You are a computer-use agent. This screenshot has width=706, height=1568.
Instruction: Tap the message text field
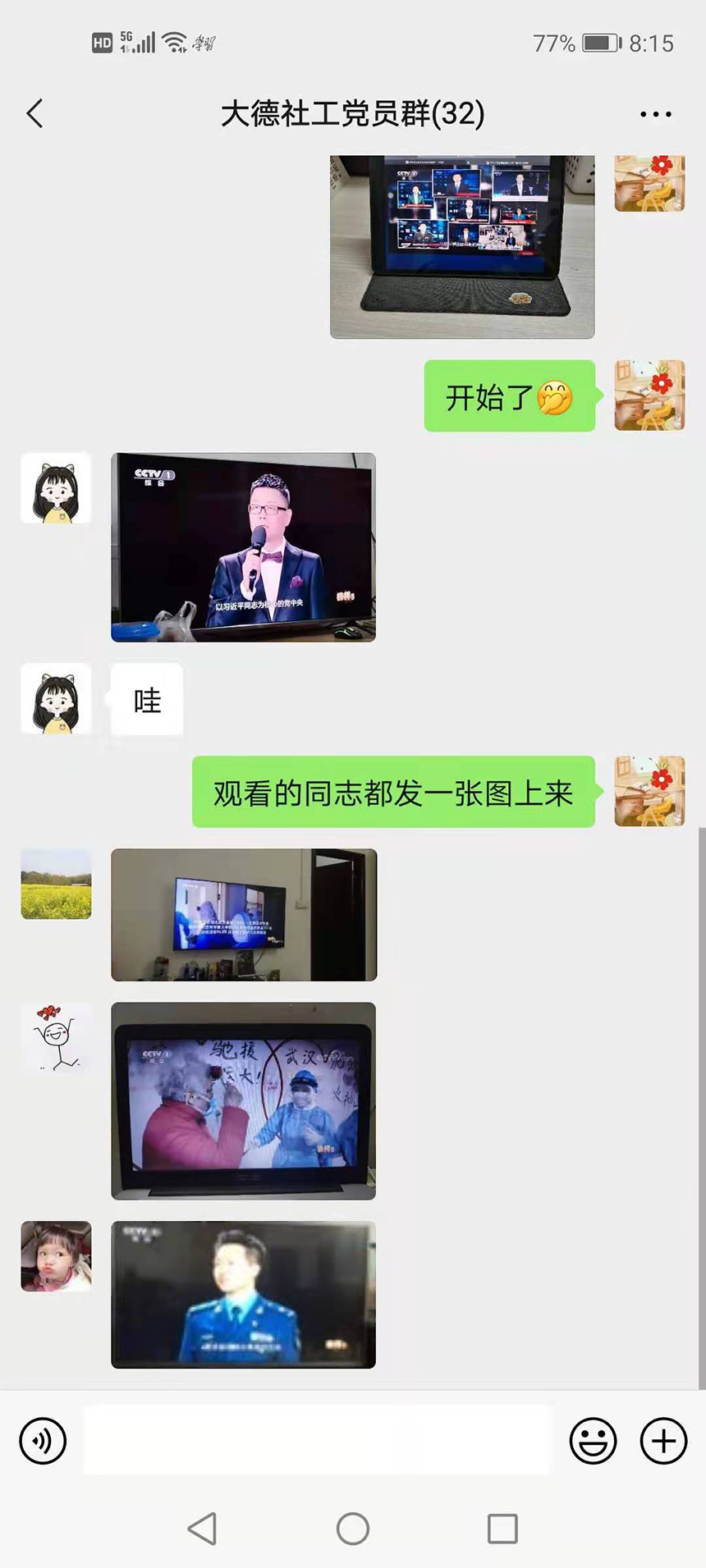click(317, 1441)
